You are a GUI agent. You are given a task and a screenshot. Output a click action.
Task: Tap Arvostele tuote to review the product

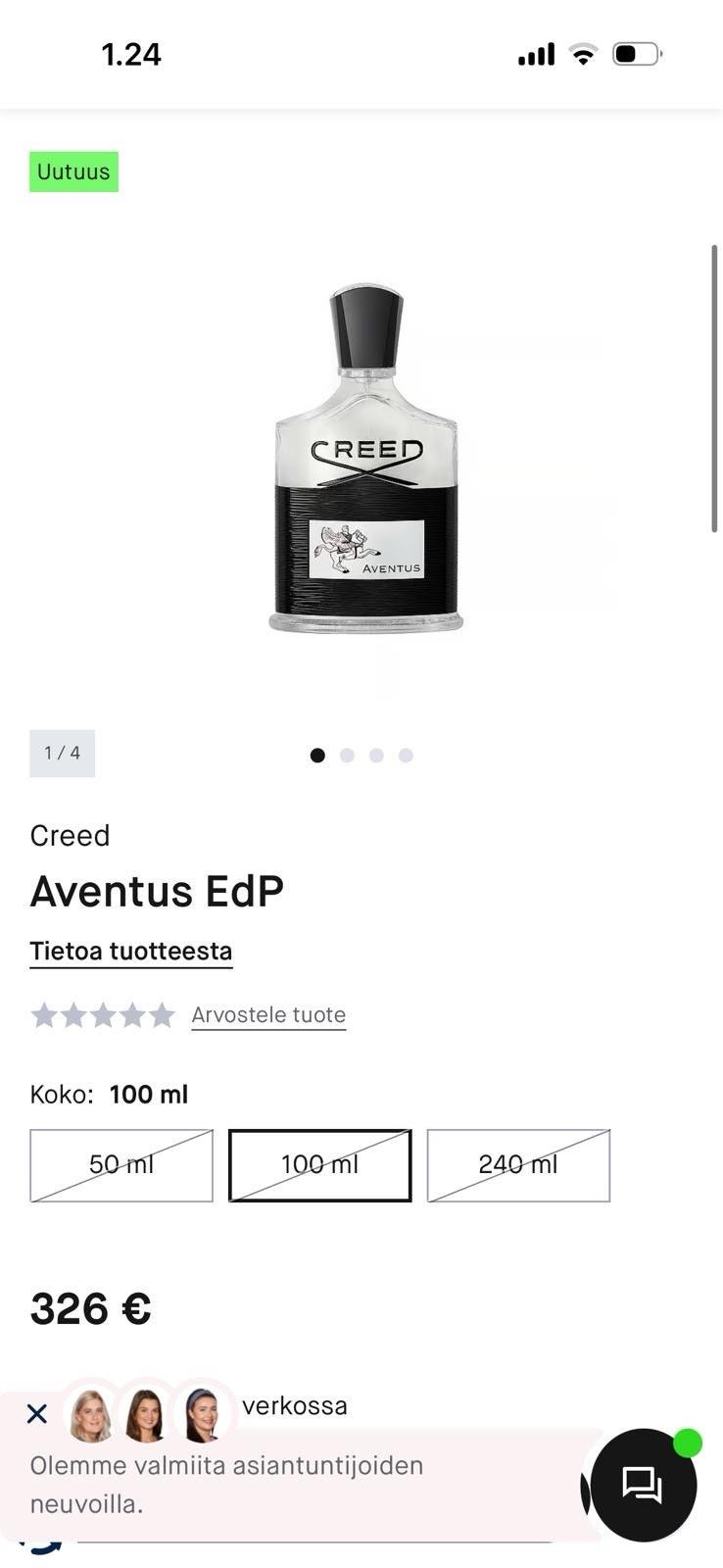pos(268,1015)
